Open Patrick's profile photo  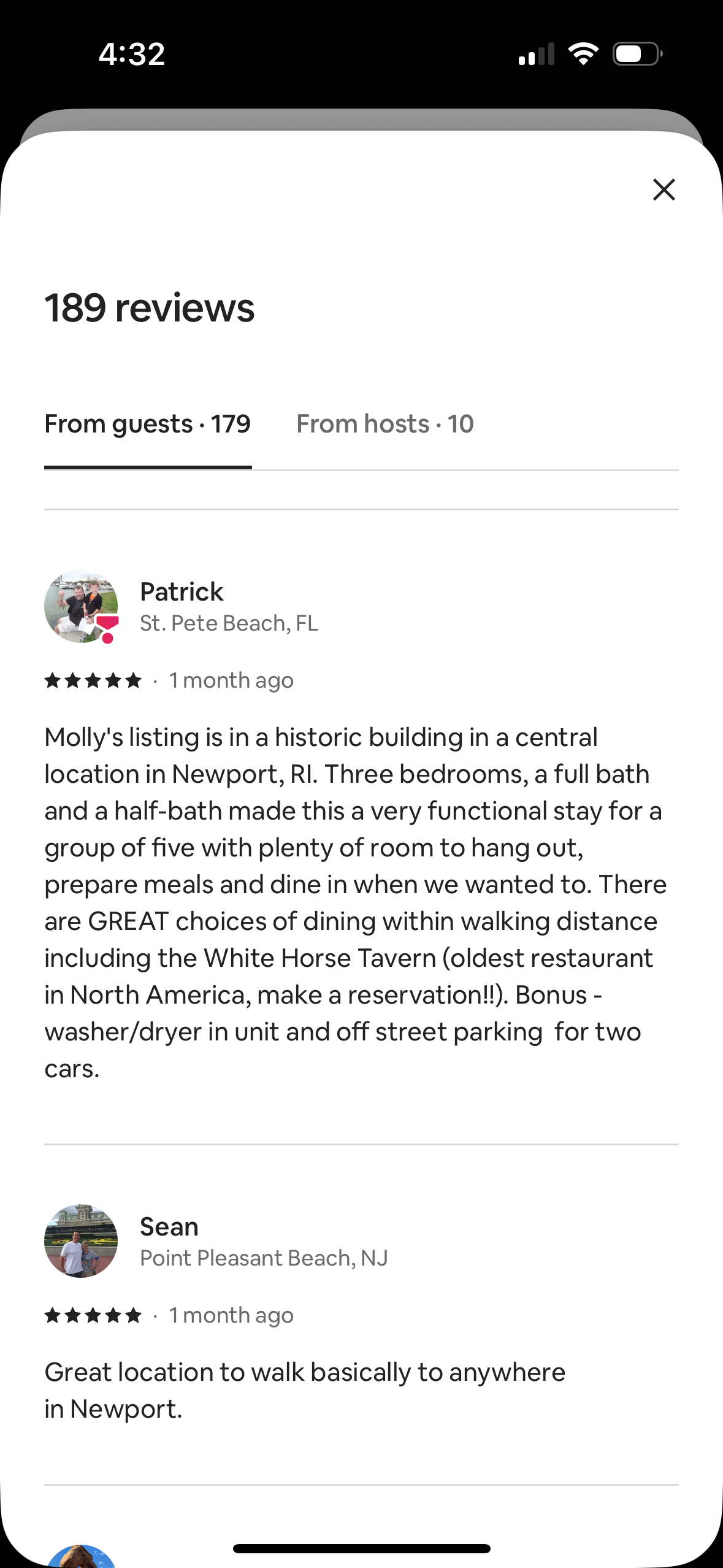[81, 606]
